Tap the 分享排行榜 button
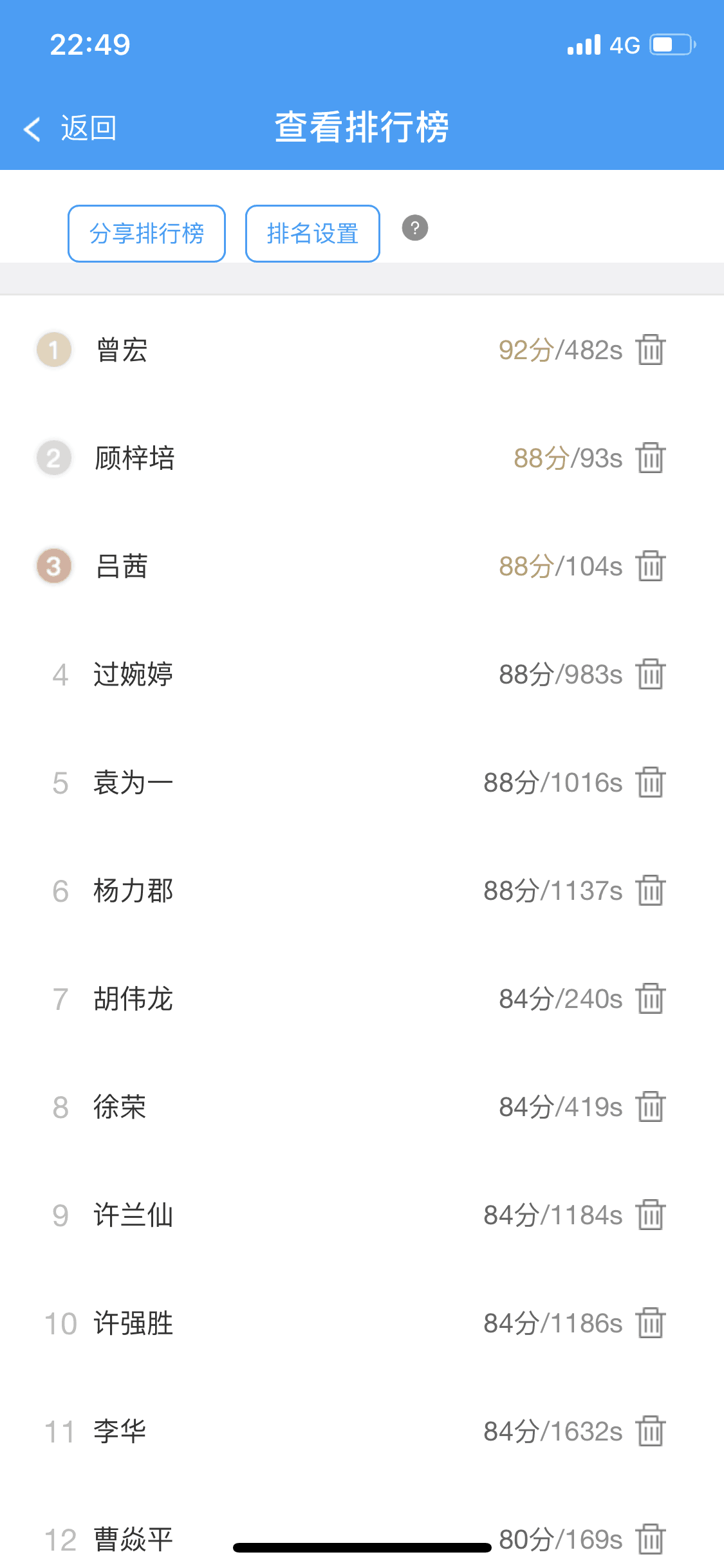 [x=147, y=234]
